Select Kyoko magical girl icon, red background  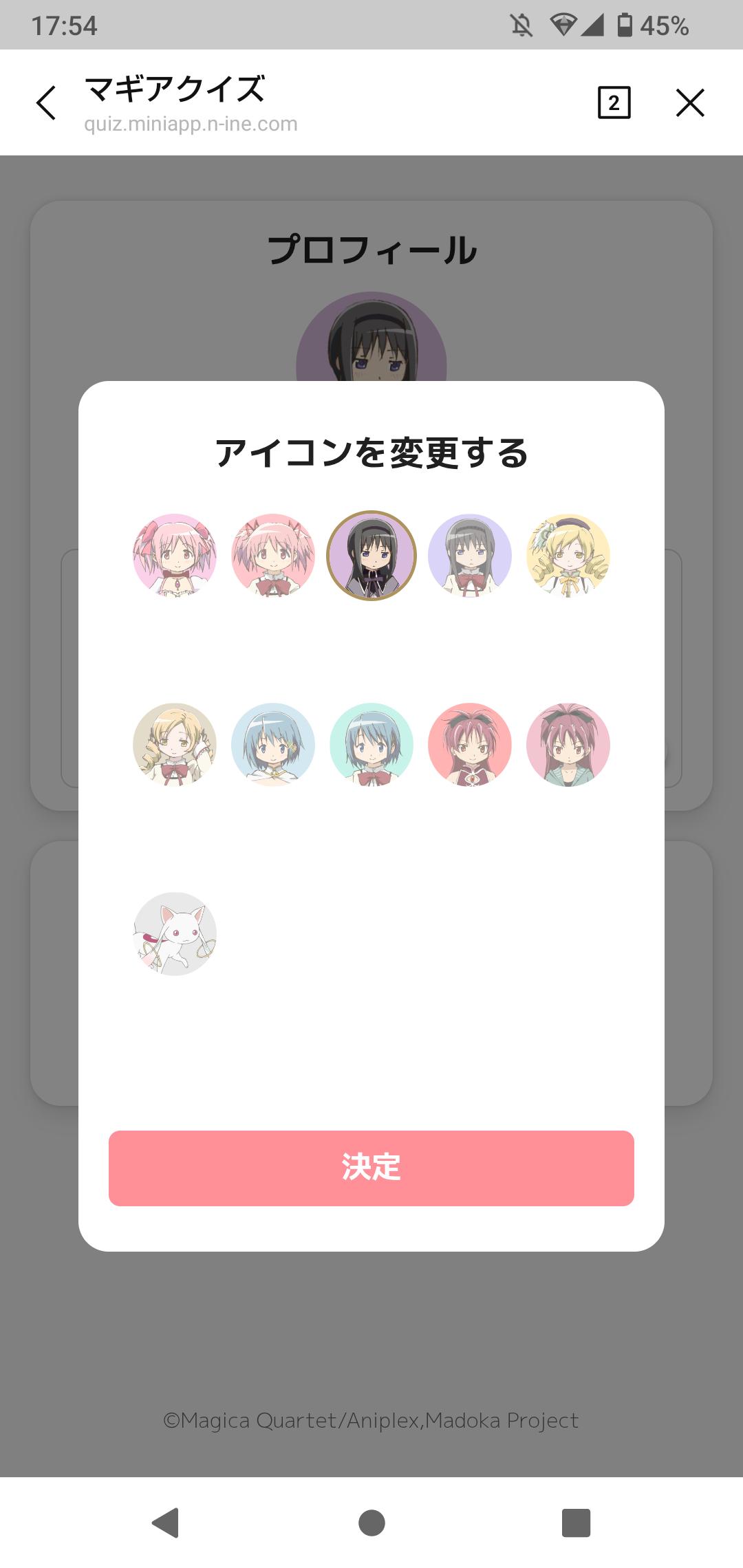point(470,745)
